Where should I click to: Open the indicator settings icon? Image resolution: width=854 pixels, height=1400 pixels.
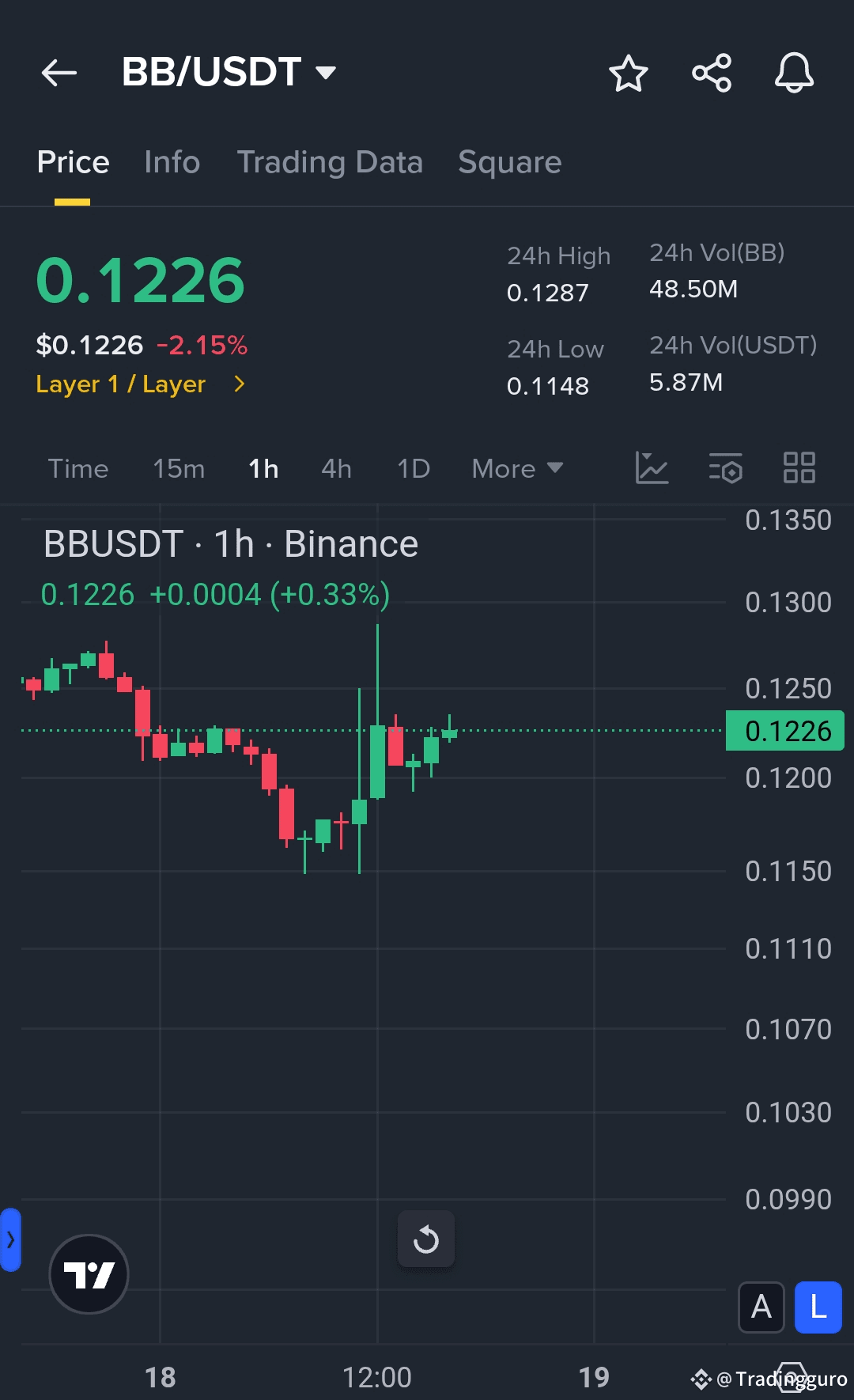(x=725, y=467)
